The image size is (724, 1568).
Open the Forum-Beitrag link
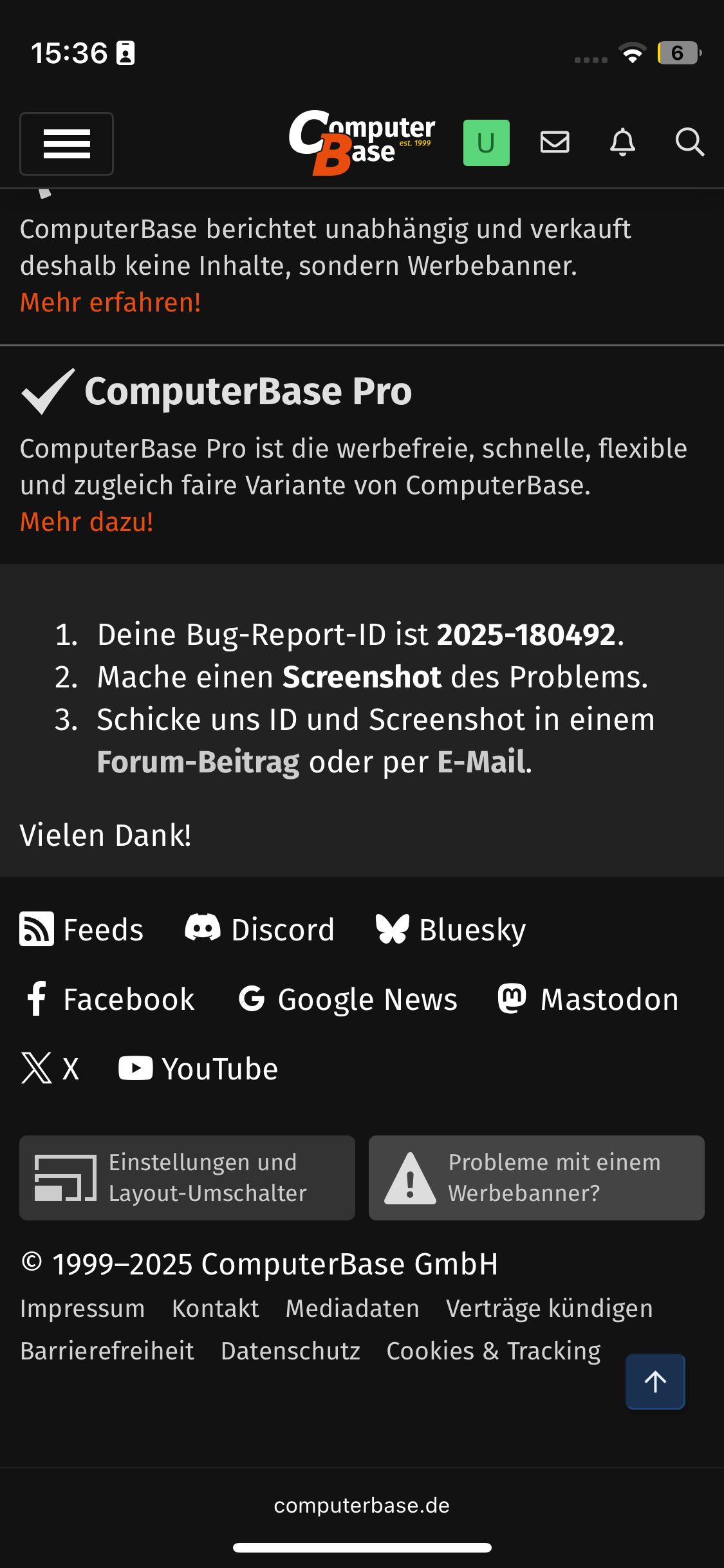pyautogui.click(x=198, y=762)
